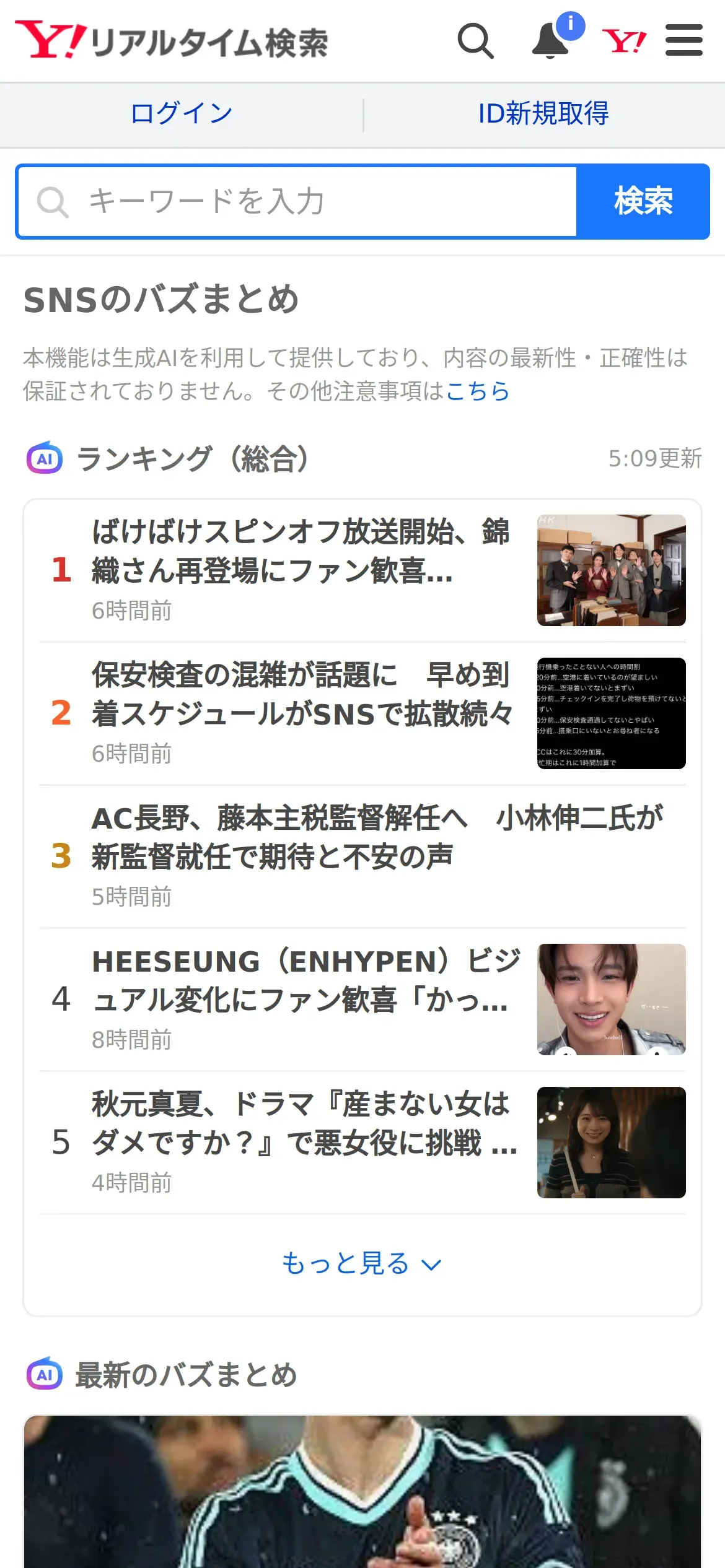The width and height of the screenshot is (725, 1568).
Task: Tap the Y!リアルタイム検索 logo
Action: (172, 41)
